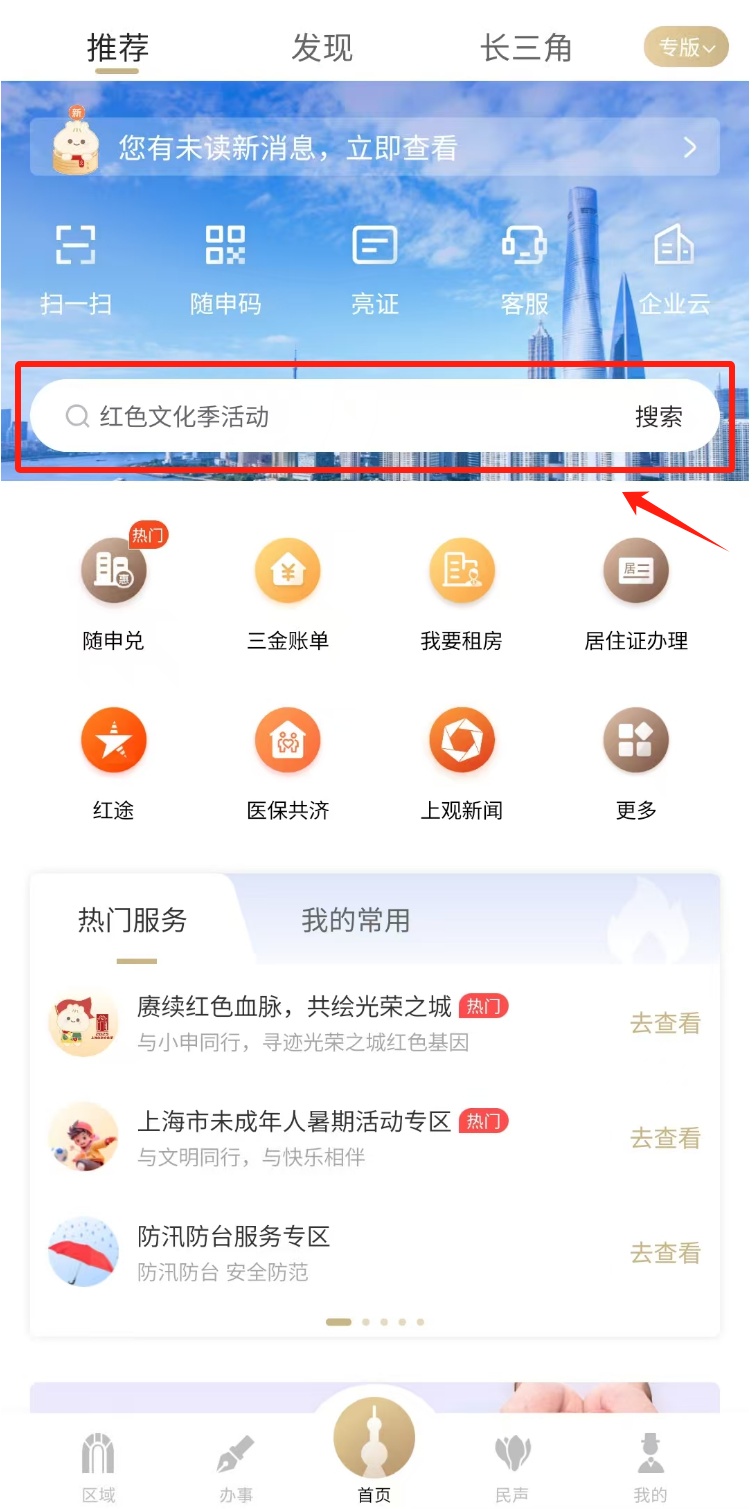The image size is (753, 1509).
Task: Tap 去查看 for 防汛防台服务专区
Action: 665,1252
